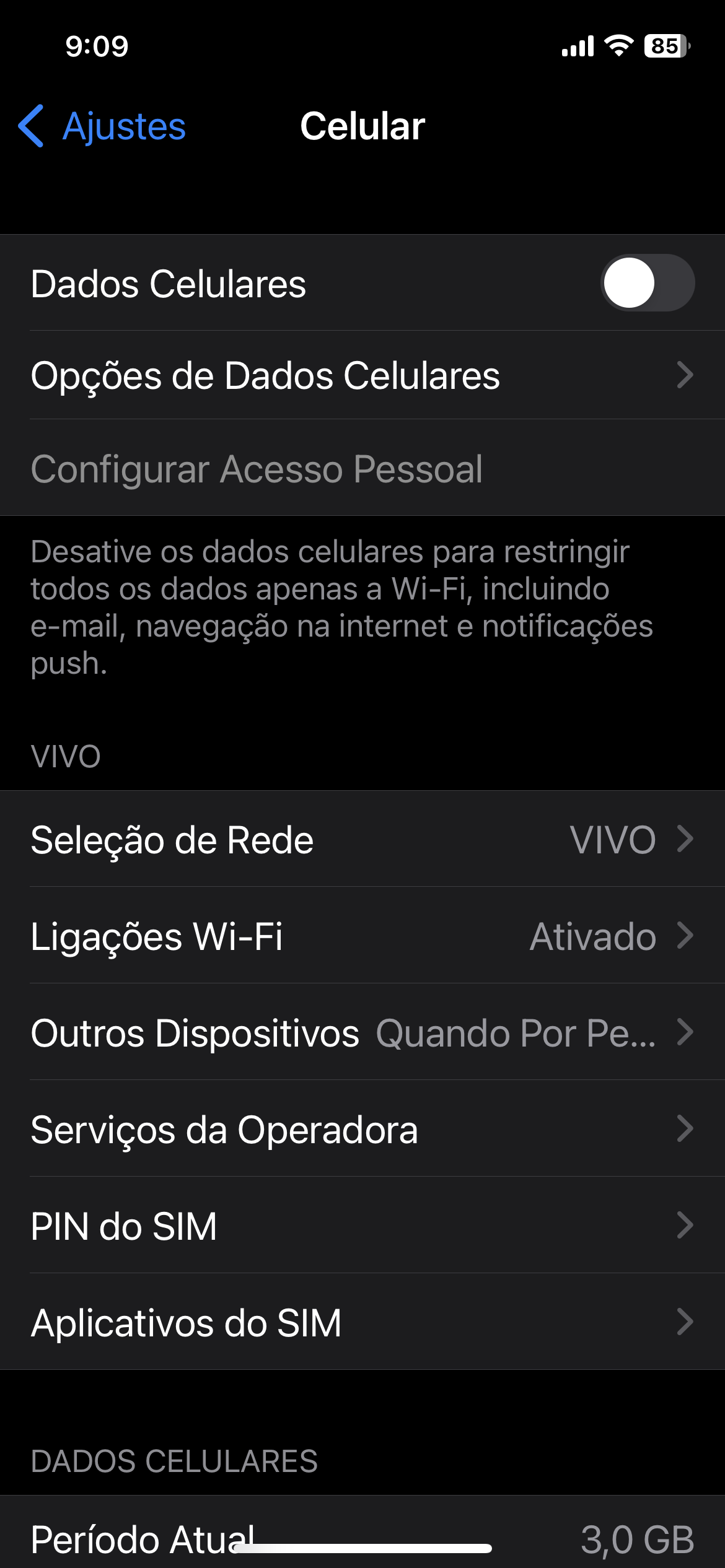This screenshot has height=1568, width=725.
Task: Open Serviços da Operadora
Action: point(362,1129)
